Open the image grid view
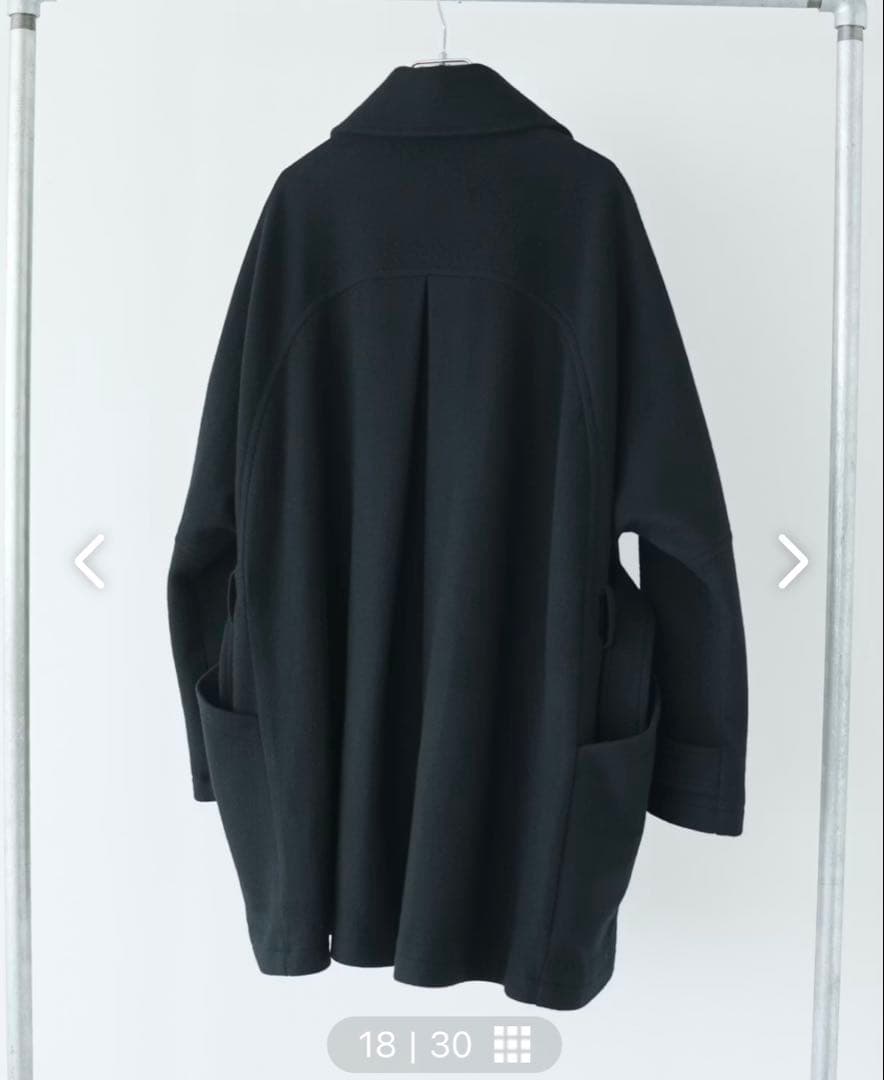The width and height of the screenshot is (884, 1080). (512, 1045)
